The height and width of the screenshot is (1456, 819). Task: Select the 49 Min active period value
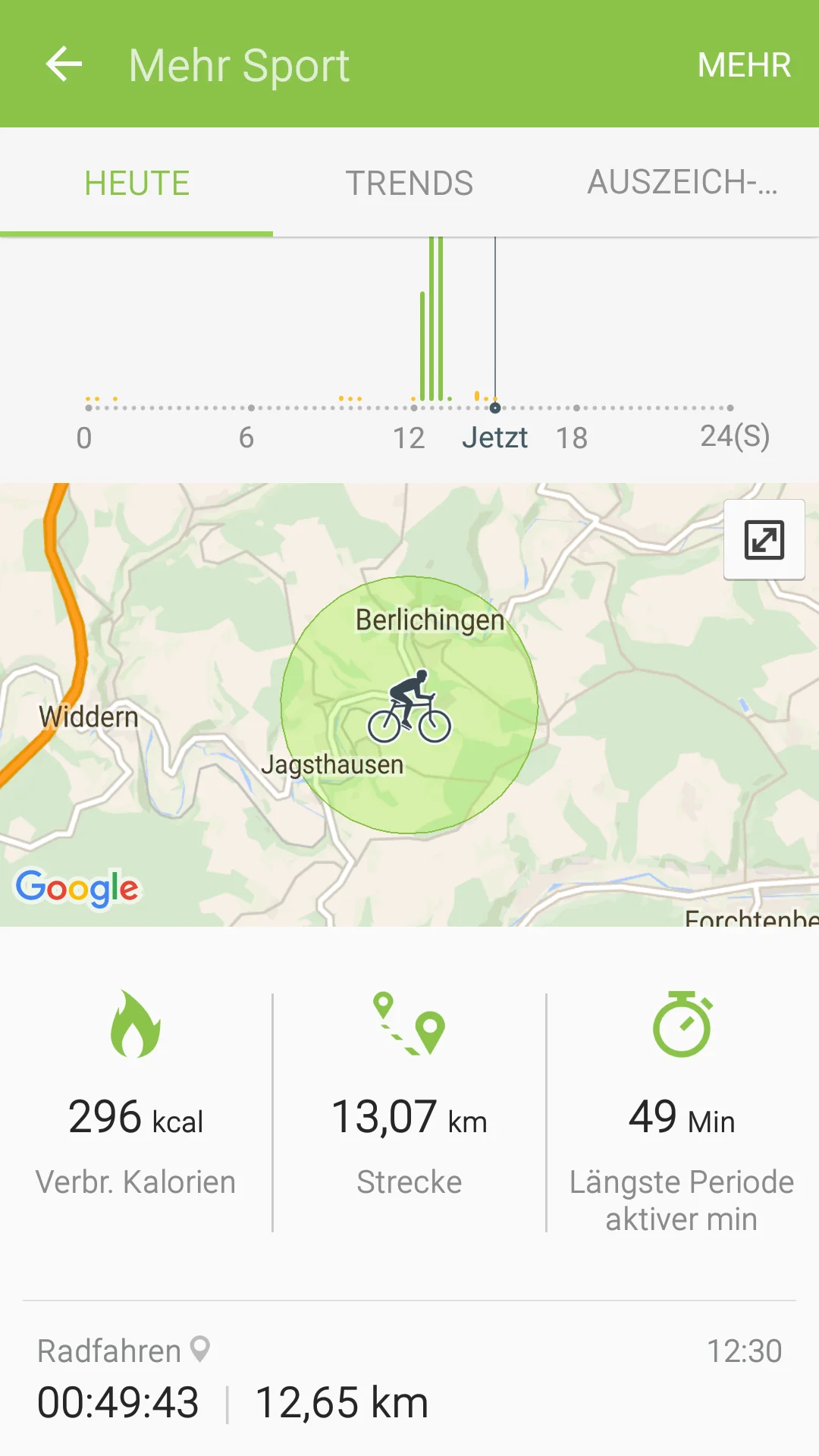pos(681,1115)
